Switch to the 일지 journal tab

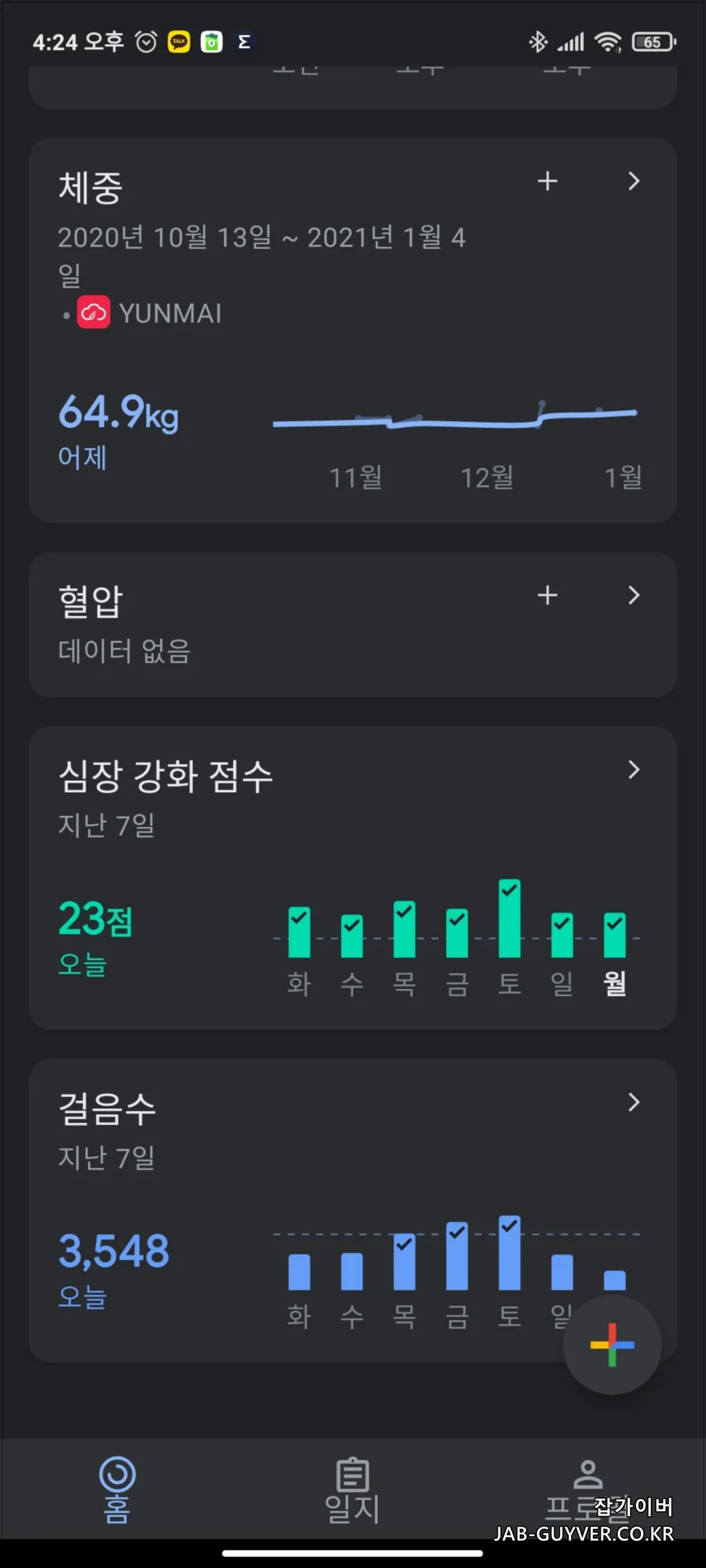coord(352,1489)
